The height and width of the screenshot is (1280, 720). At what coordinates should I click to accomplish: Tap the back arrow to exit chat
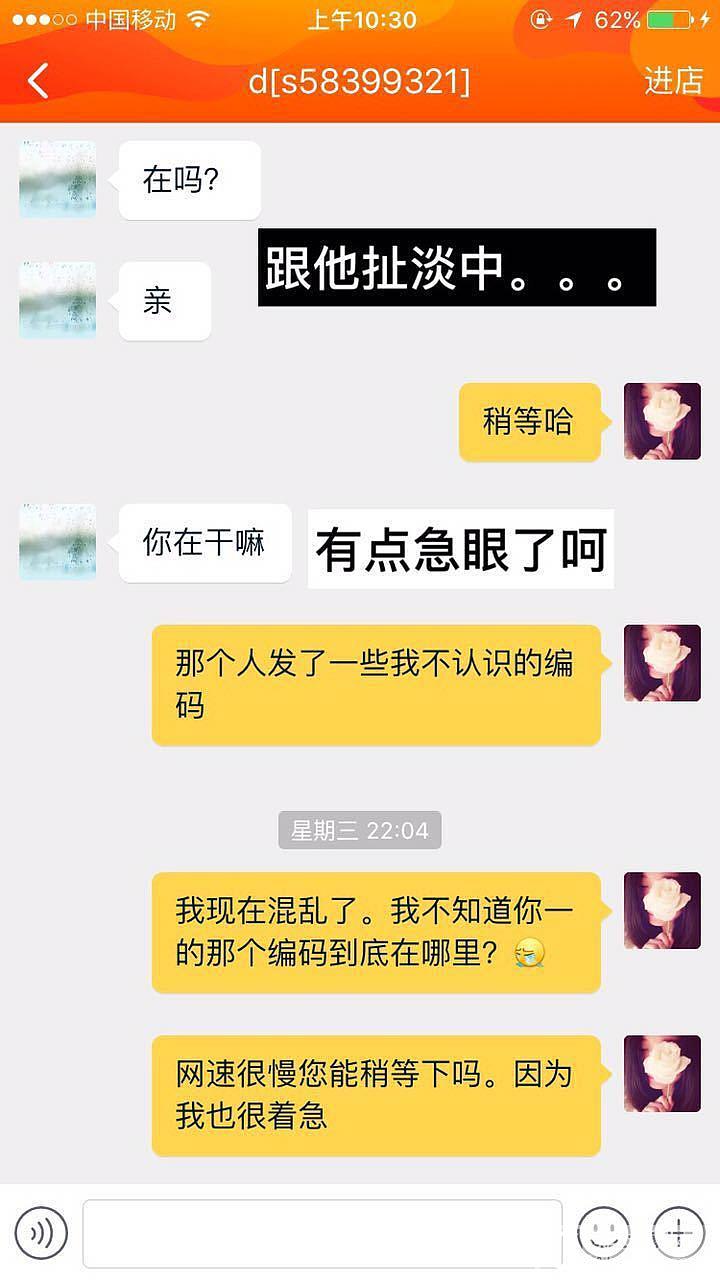tap(36, 80)
